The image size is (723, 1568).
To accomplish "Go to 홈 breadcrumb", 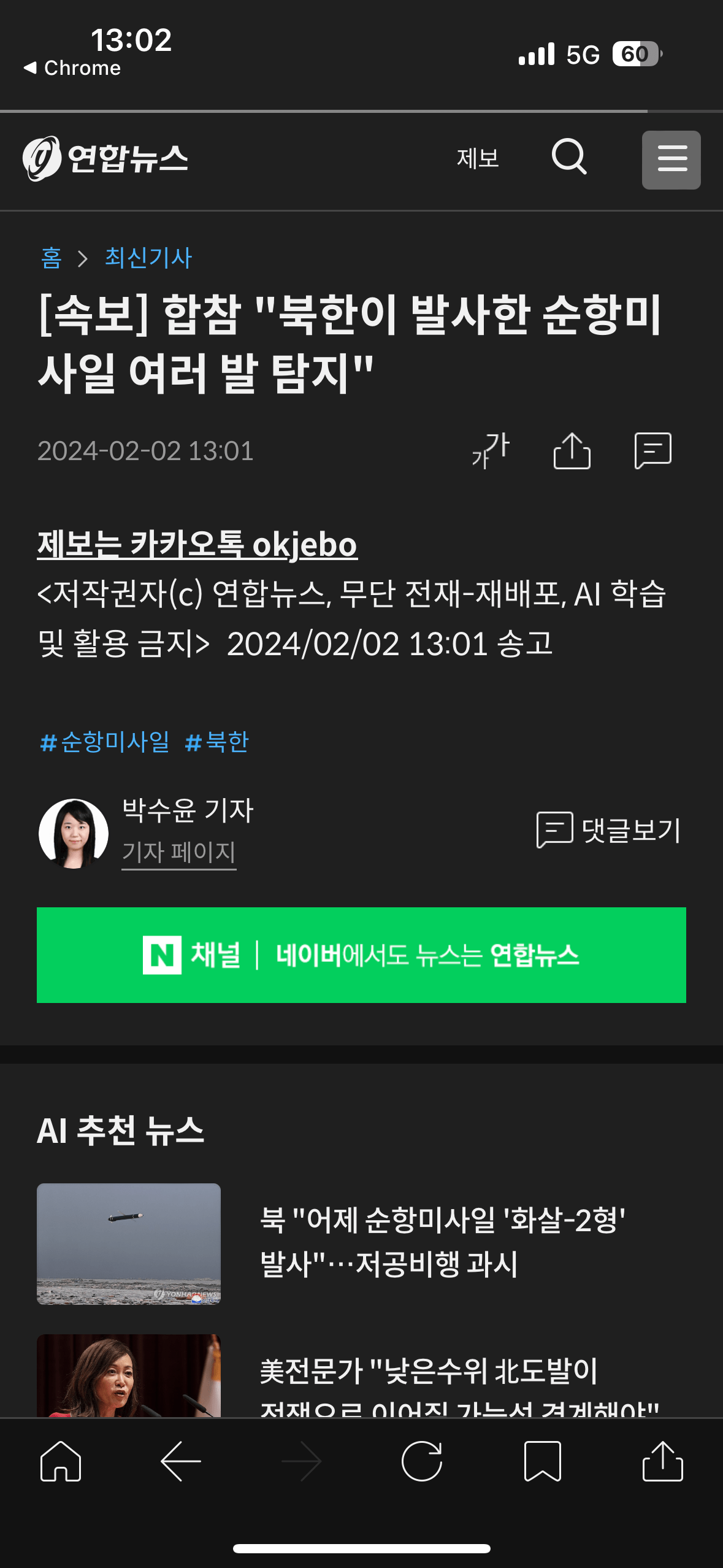I will tap(51, 258).
